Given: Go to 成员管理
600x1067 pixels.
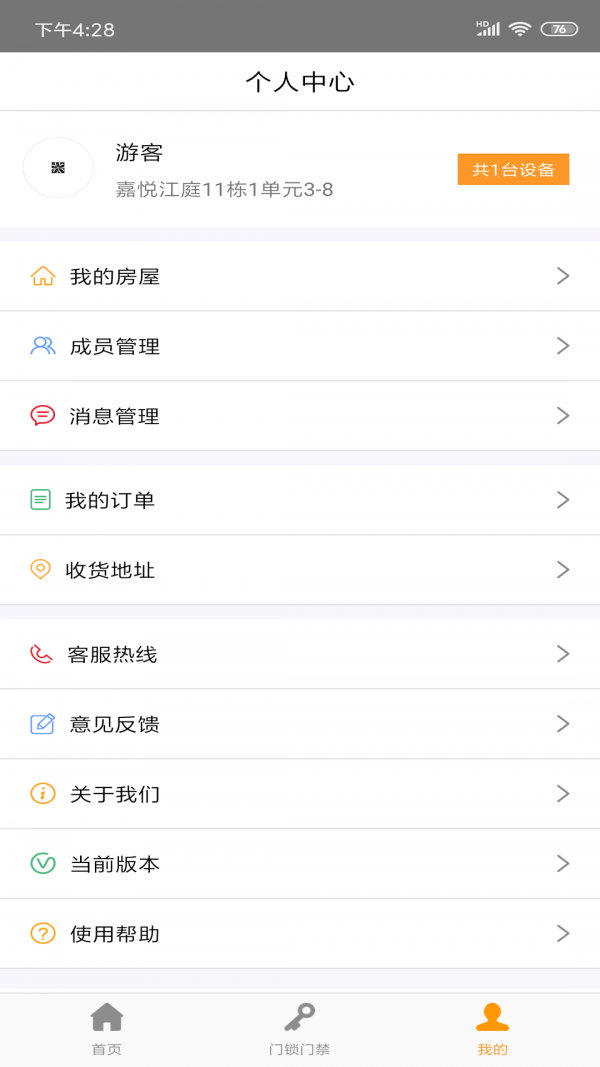Looking at the screenshot, I should click(300, 346).
